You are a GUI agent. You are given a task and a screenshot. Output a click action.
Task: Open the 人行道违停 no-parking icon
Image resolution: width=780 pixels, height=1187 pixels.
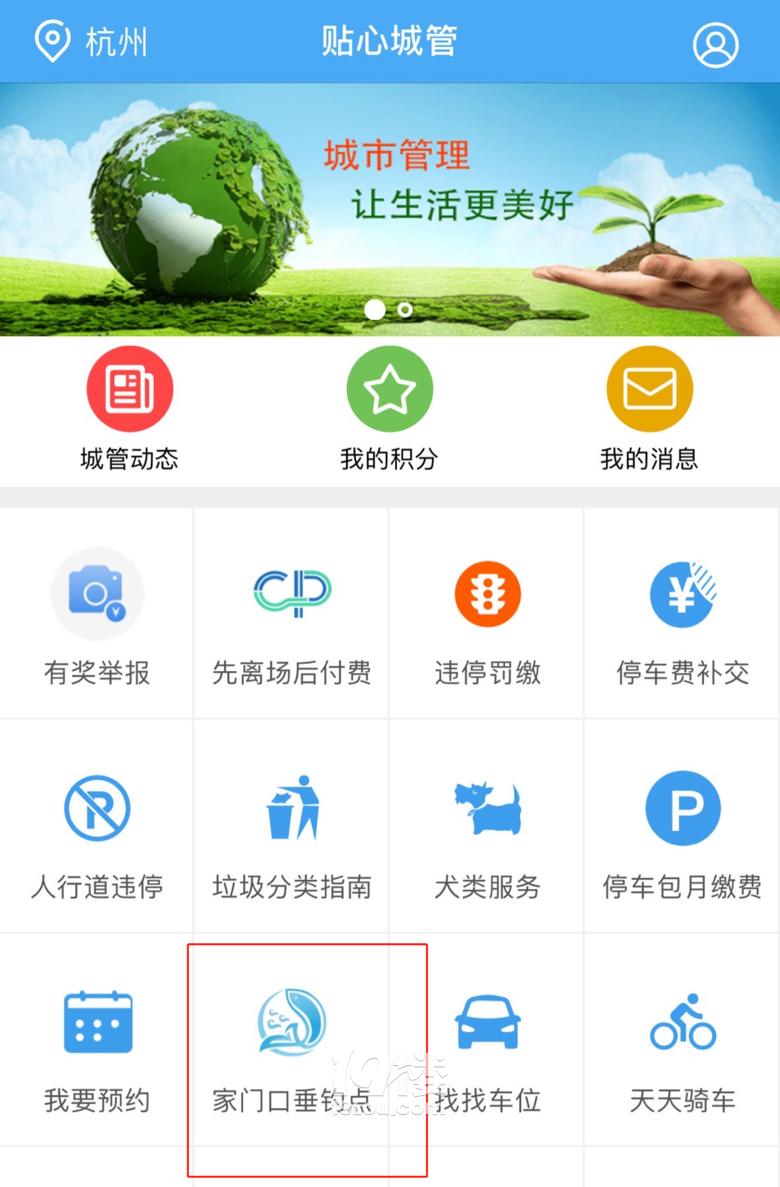pyautogui.click(x=97, y=808)
